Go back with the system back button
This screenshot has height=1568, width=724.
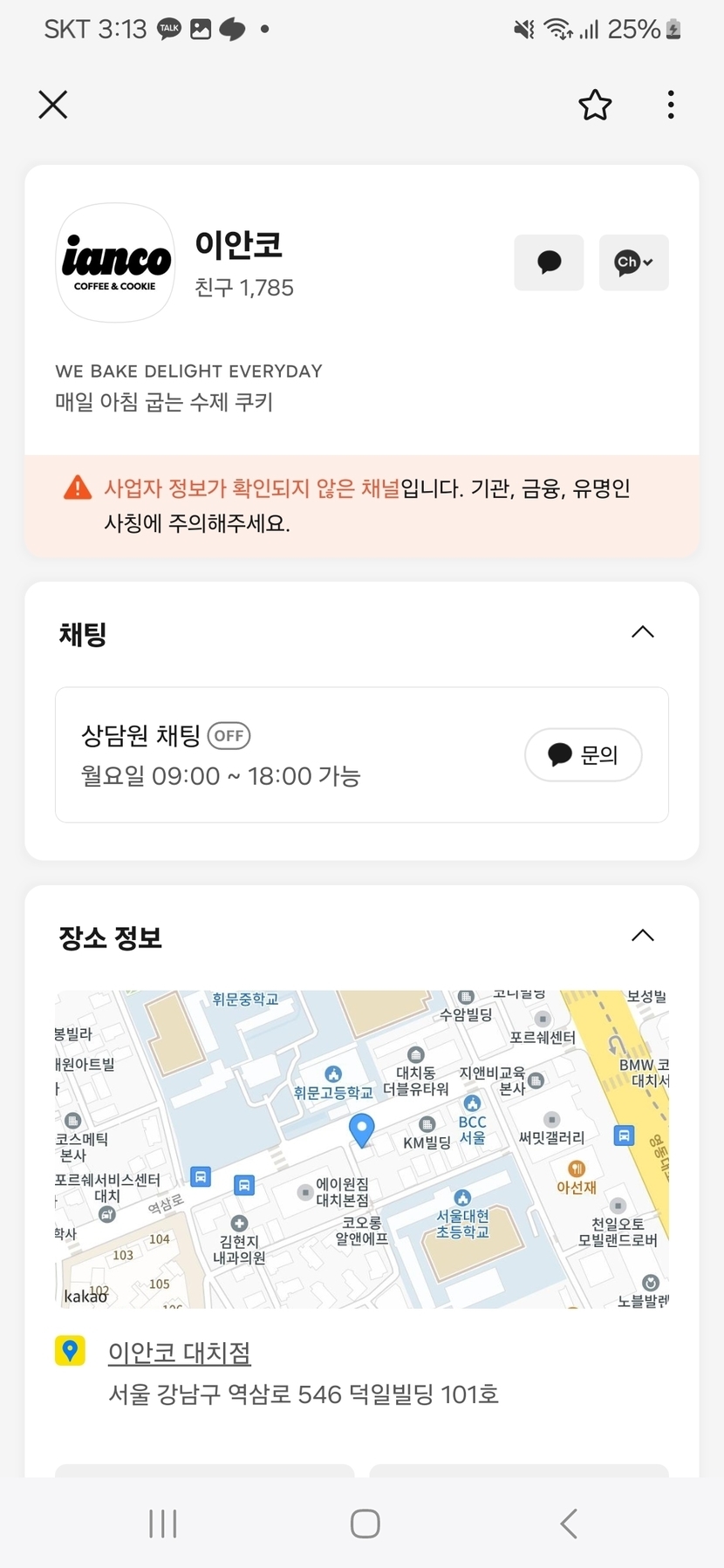569,1524
